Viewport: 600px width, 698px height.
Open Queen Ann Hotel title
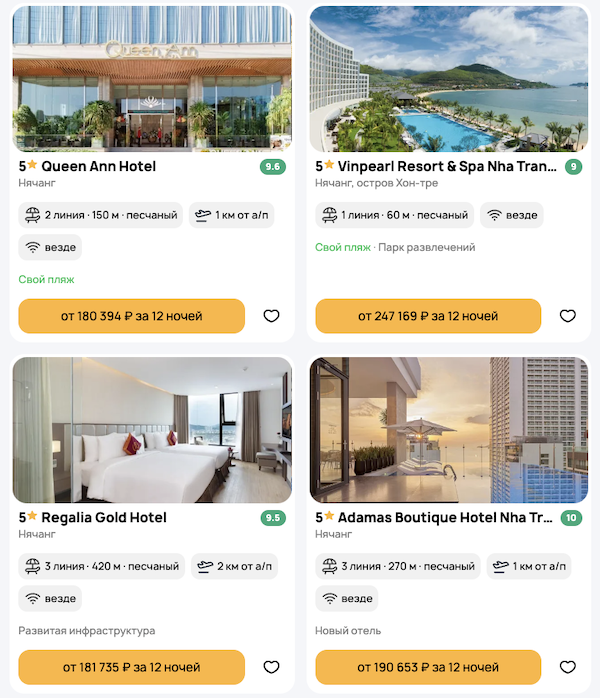pos(98,166)
